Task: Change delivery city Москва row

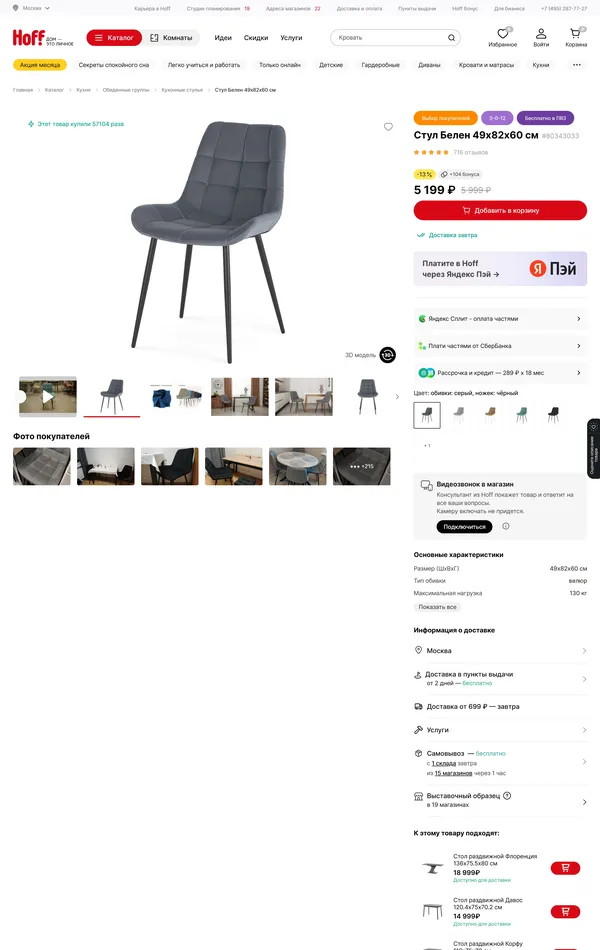Action: click(x=500, y=651)
